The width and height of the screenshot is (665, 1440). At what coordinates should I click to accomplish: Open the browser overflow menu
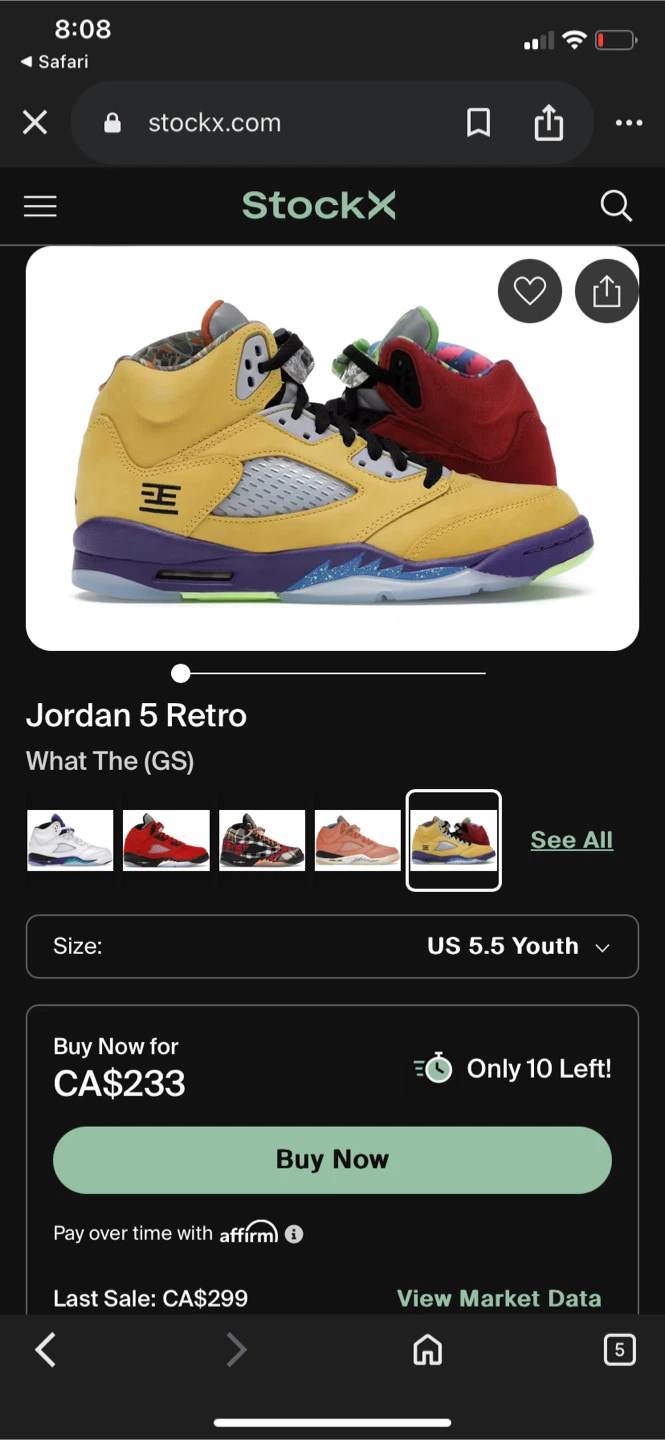629,123
